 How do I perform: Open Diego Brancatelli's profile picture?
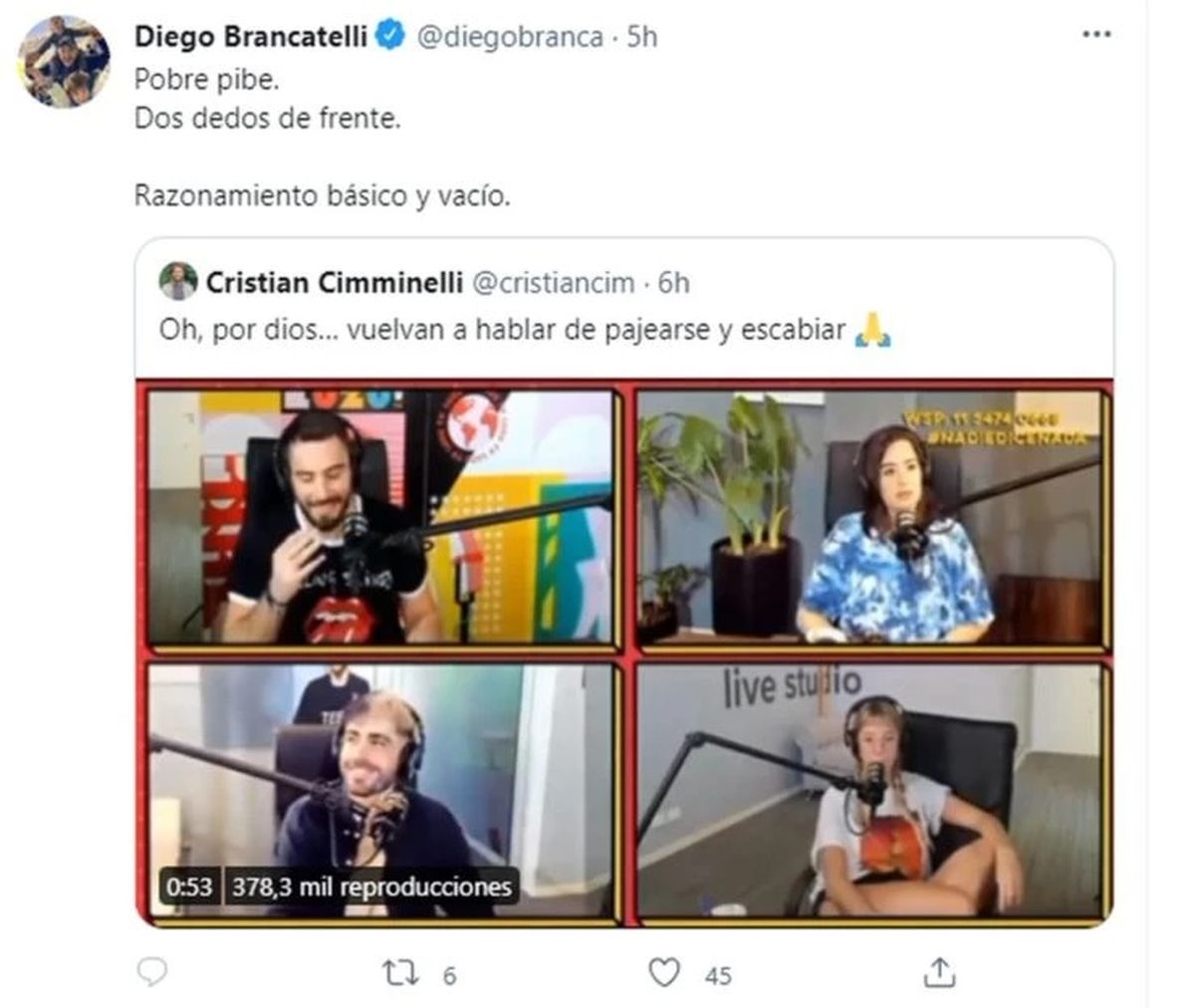coord(64,62)
